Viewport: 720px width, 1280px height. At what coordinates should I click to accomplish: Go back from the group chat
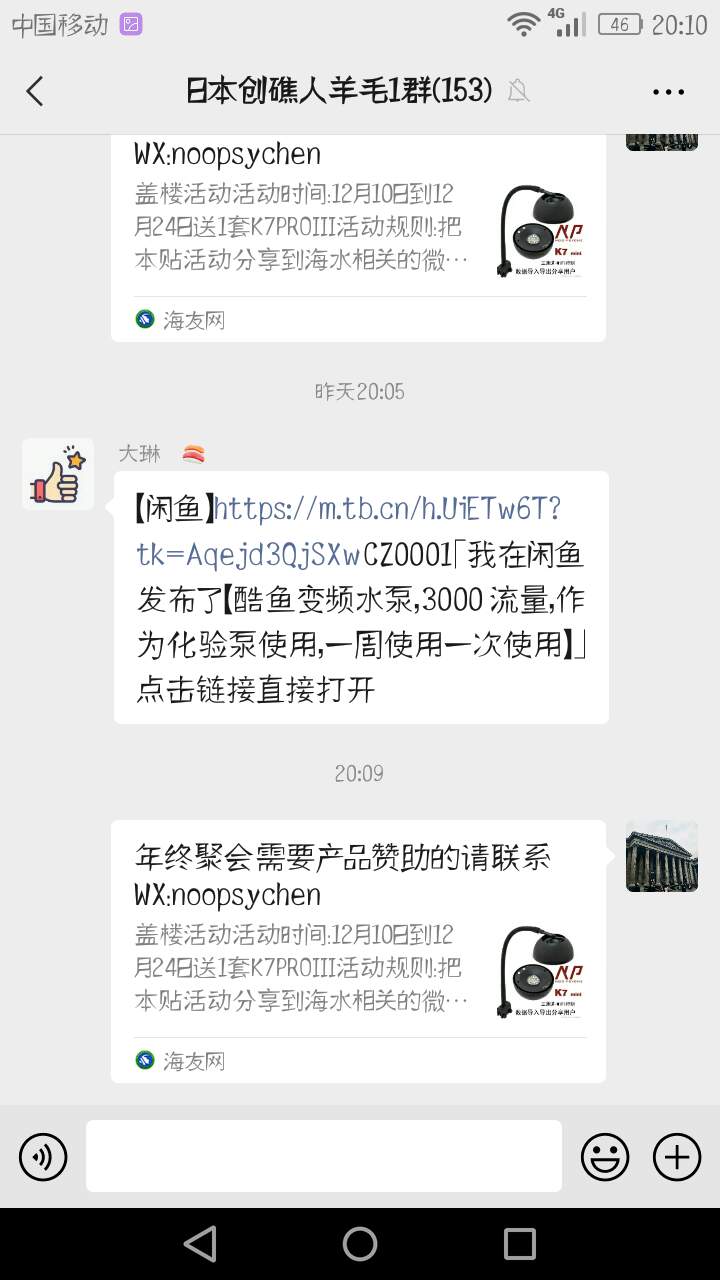click(35, 91)
